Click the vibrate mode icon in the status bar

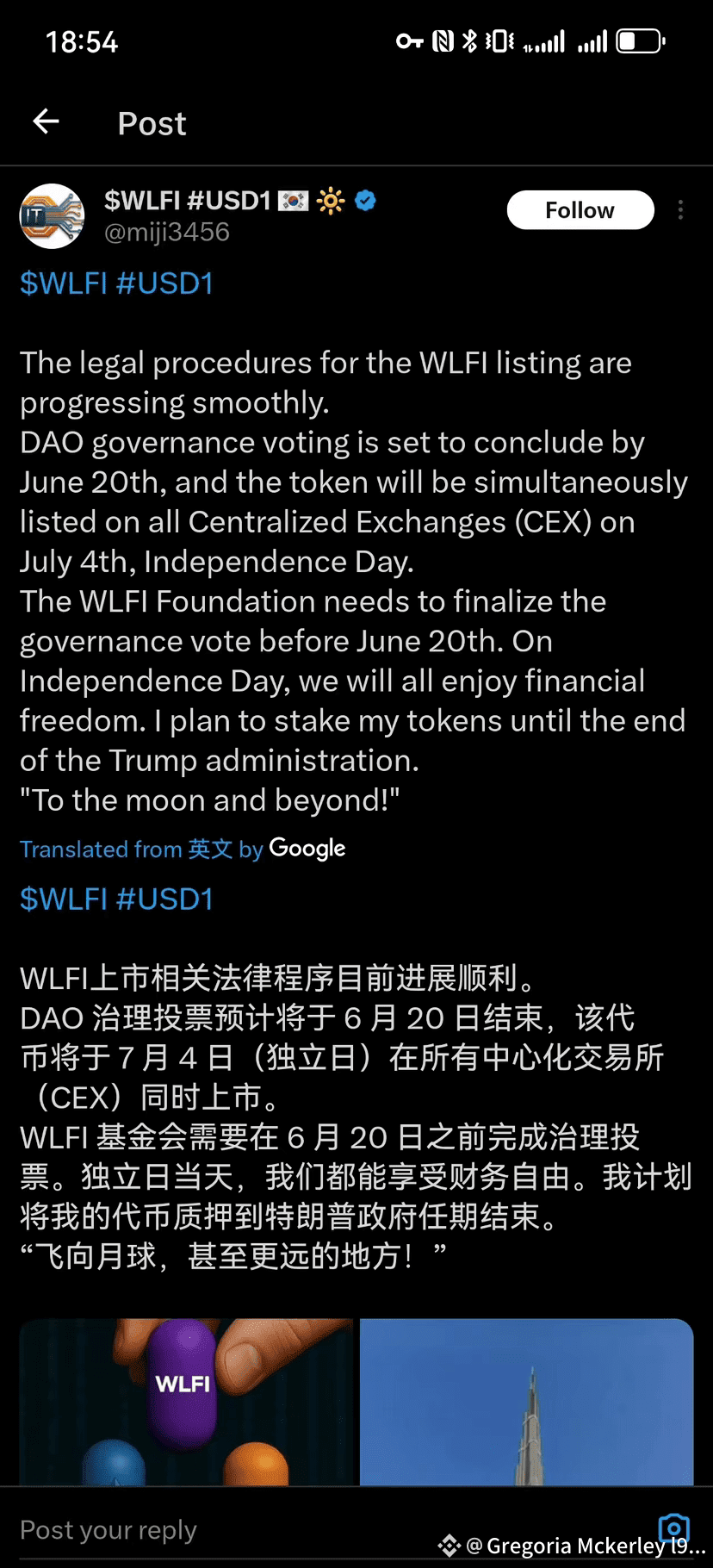[501, 39]
